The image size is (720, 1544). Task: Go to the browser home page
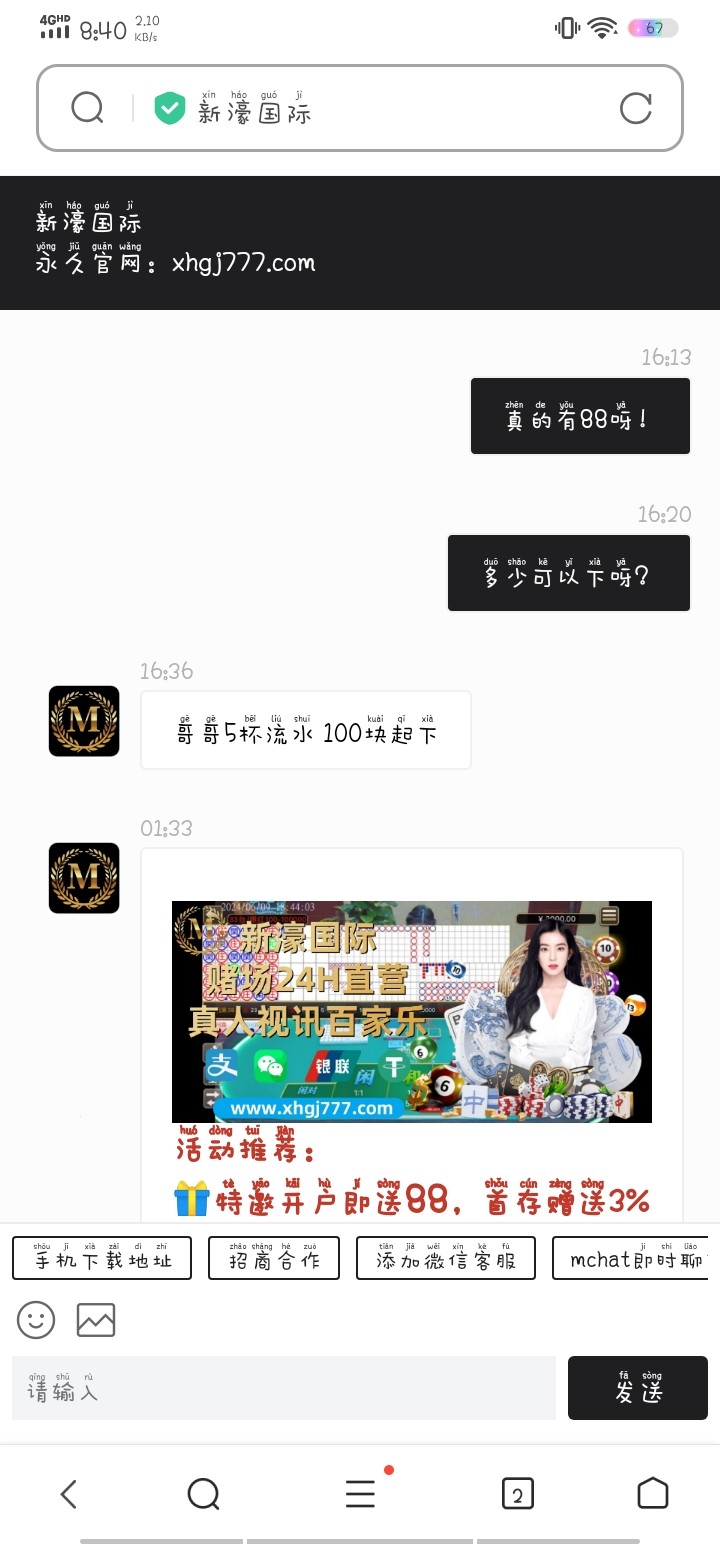[x=652, y=1494]
